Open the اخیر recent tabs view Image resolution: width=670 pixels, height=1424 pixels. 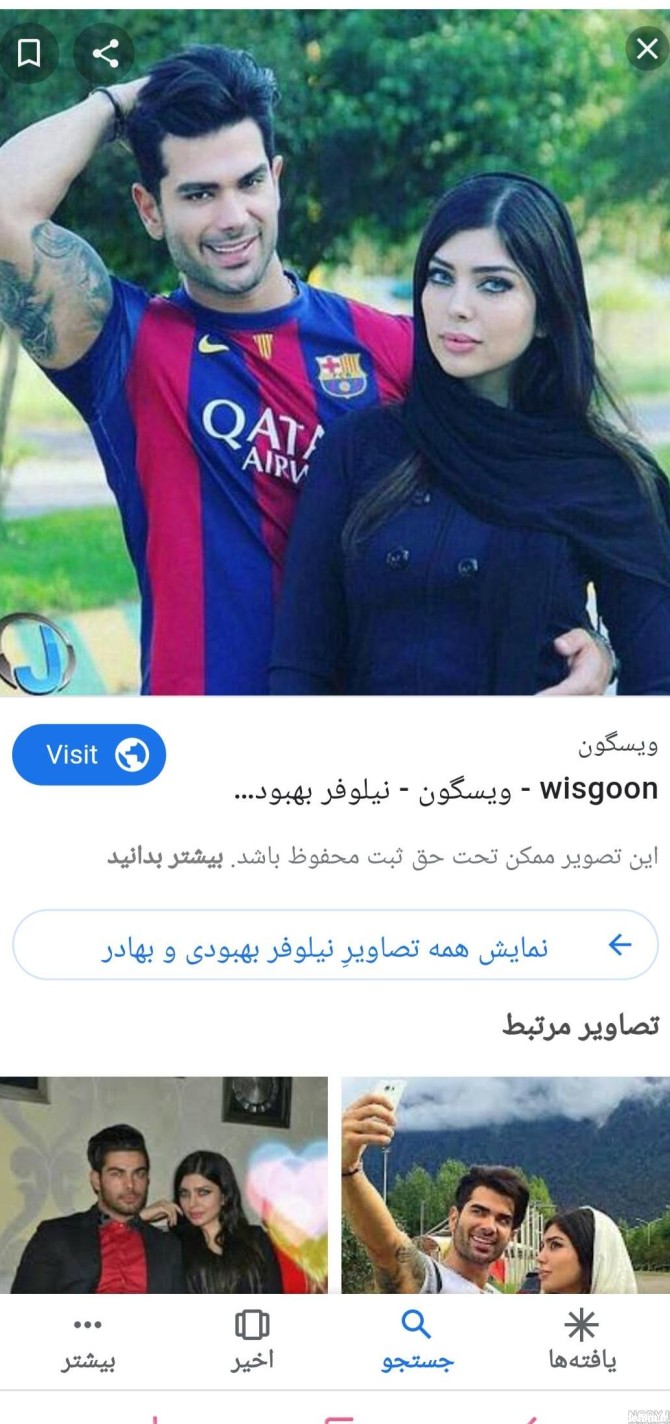[x=252, y=1340]
